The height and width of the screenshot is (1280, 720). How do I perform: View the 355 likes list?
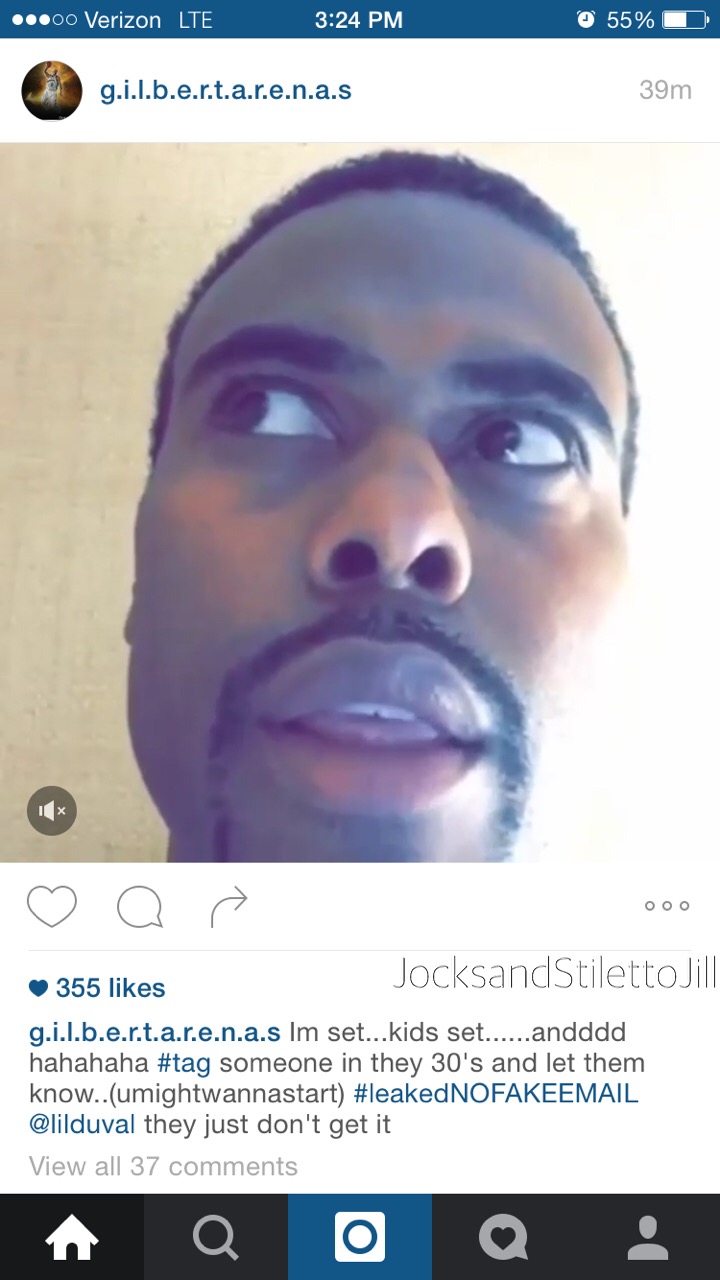(97, 988)
